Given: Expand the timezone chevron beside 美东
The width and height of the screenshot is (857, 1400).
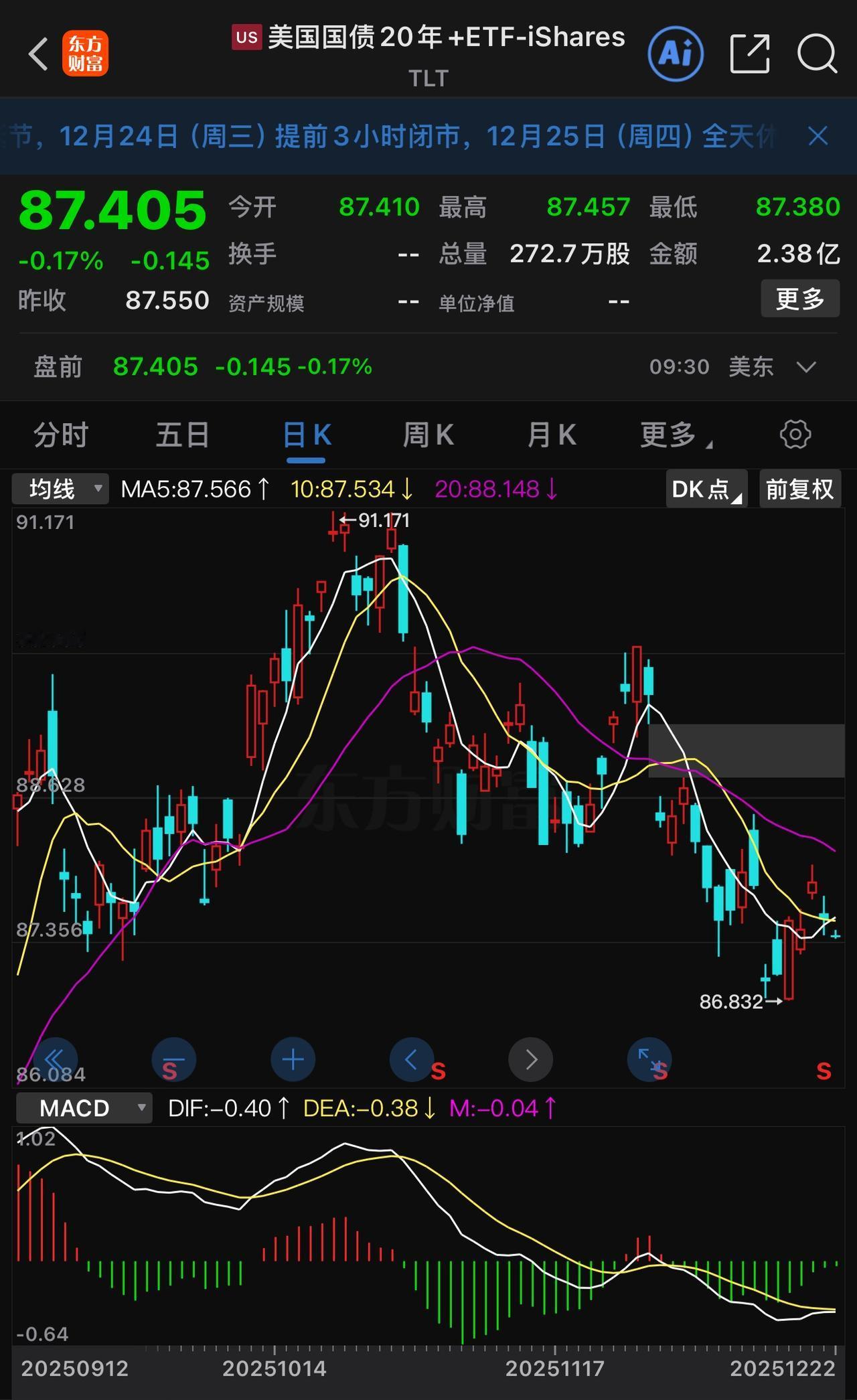Looking at the screenshot, I should [x=807, y=367].
